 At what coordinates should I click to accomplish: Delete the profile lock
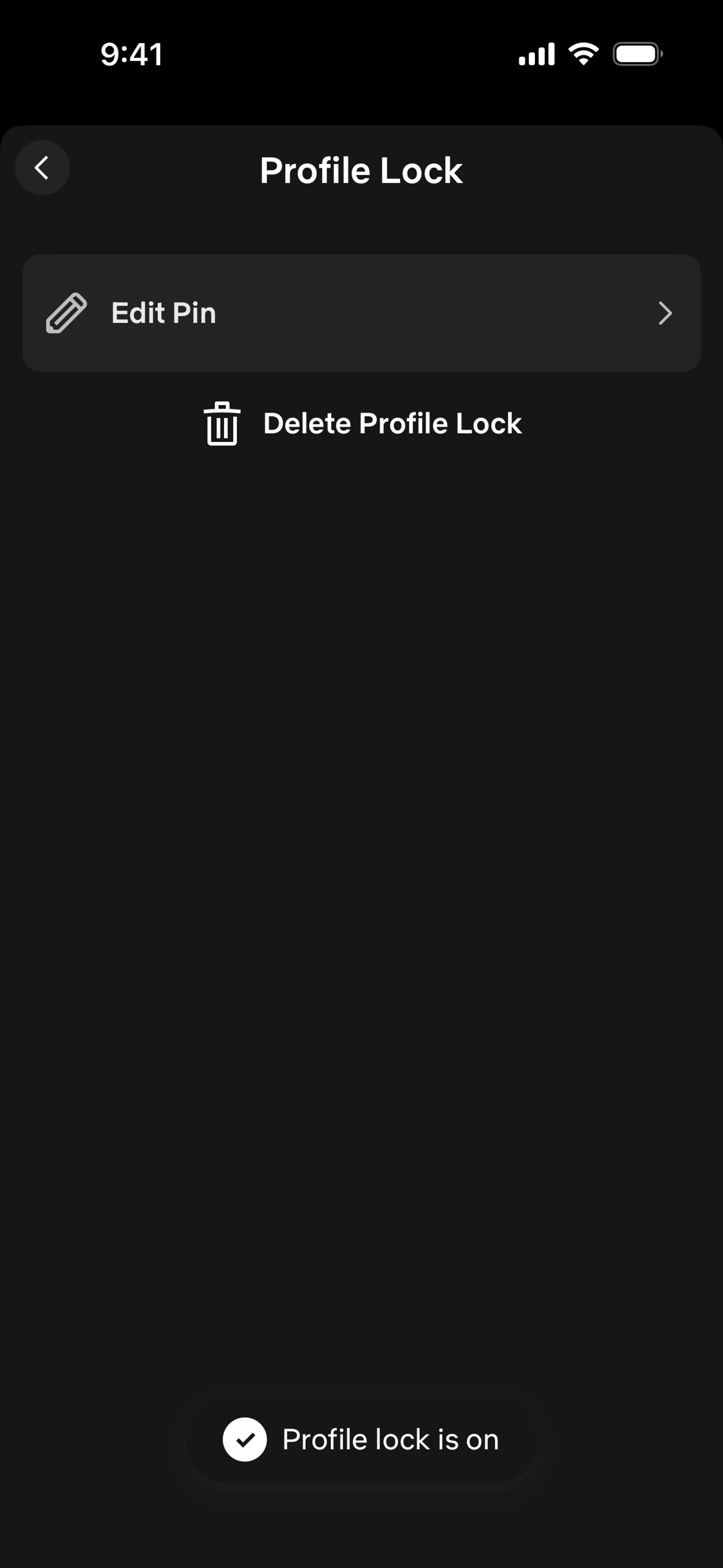(363, 424)
